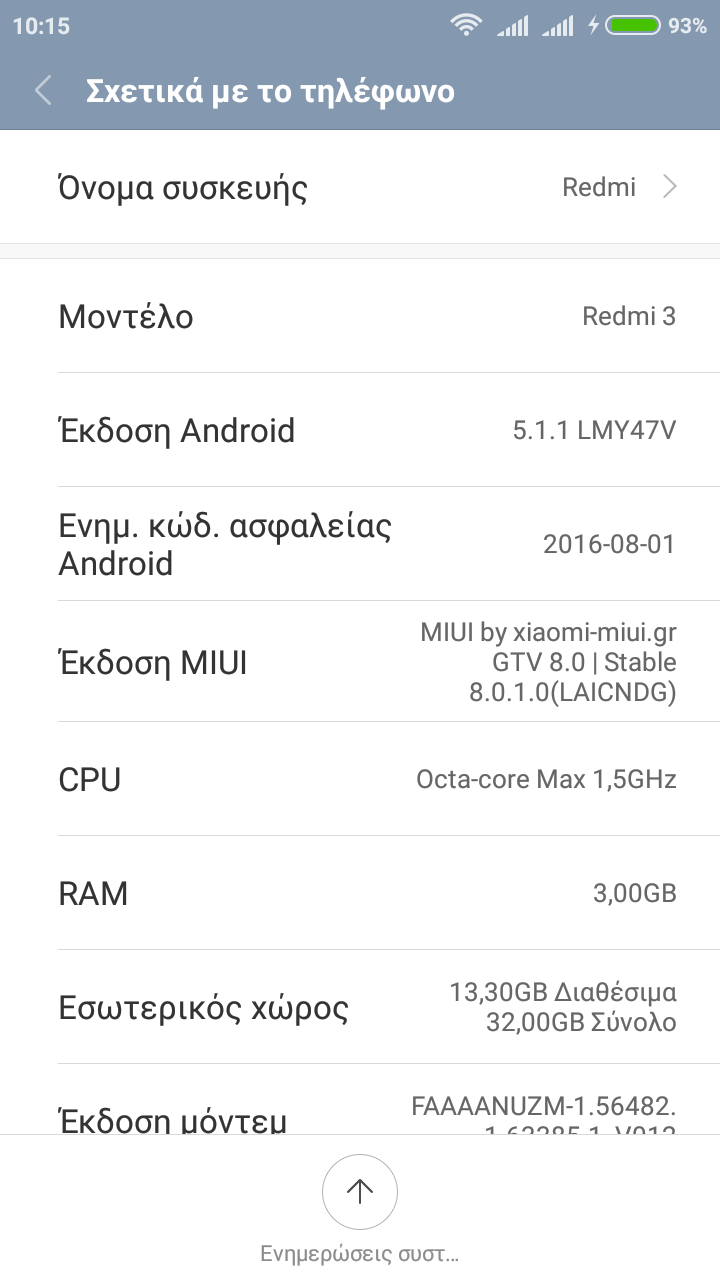Tap the Ενημερώσεις συστήματος update button

[x=360, y=1191]
